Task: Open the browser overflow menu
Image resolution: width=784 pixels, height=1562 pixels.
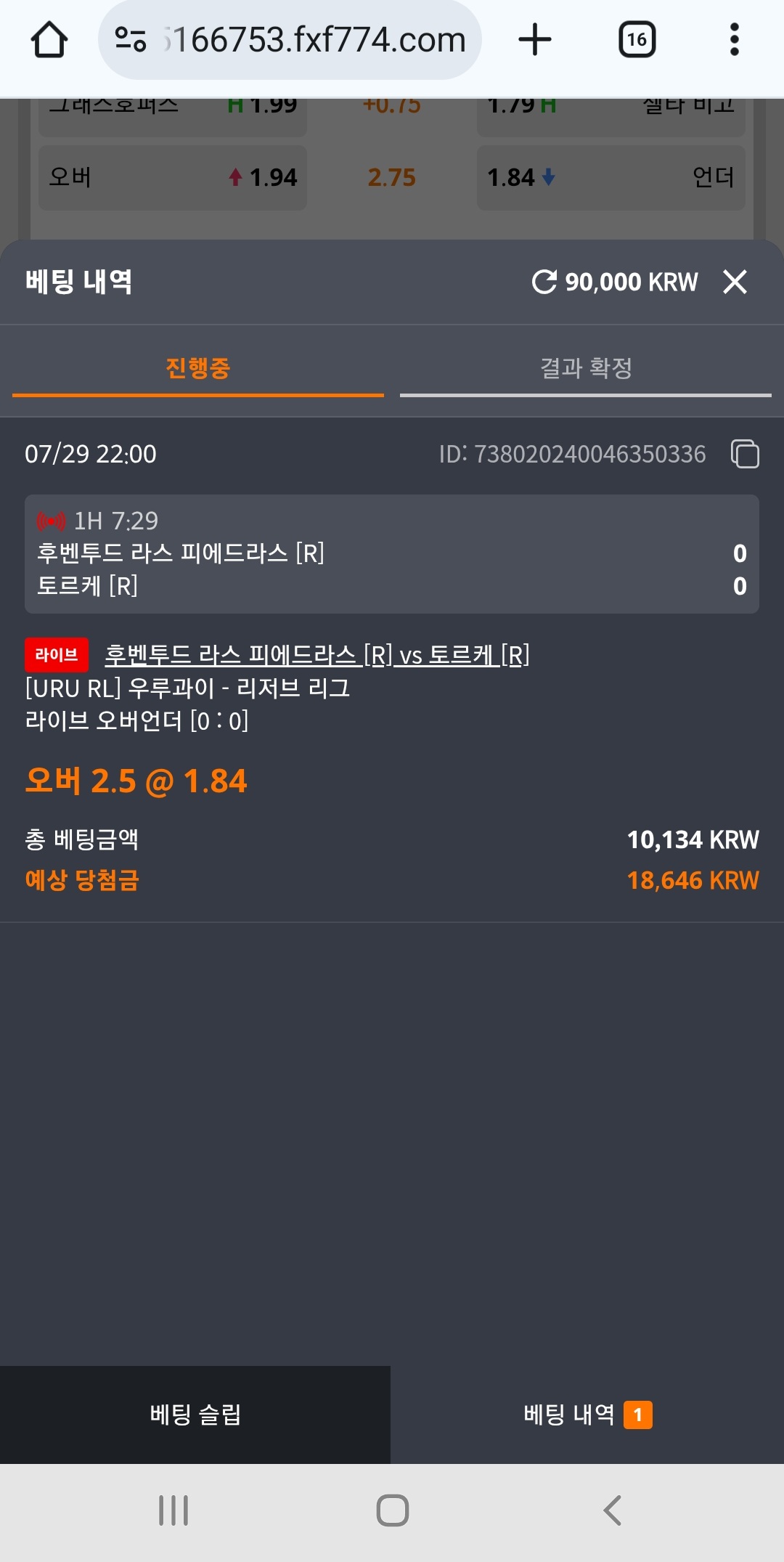Action: coord(735,39)
